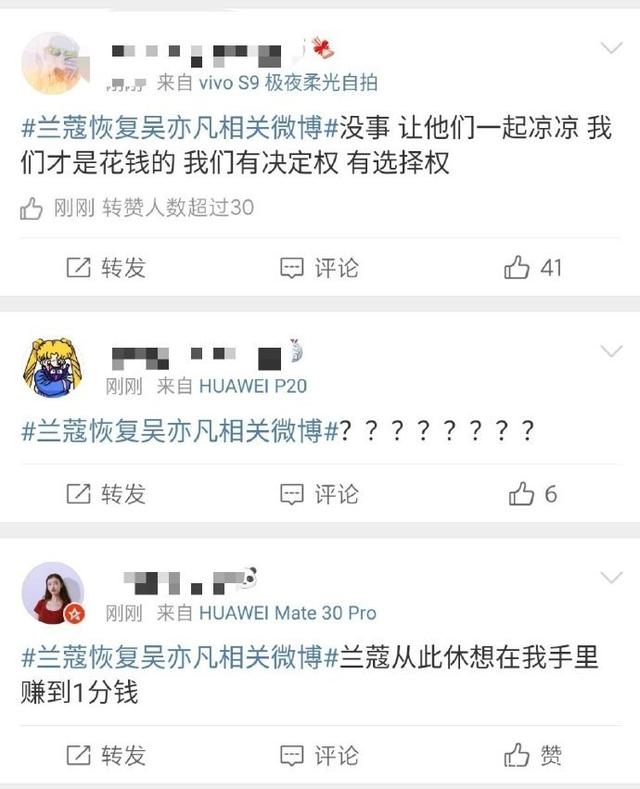640x789 pixels.
Task: Like the HUAWEI Mate 30 Pro post
Action: click(533, 754)
